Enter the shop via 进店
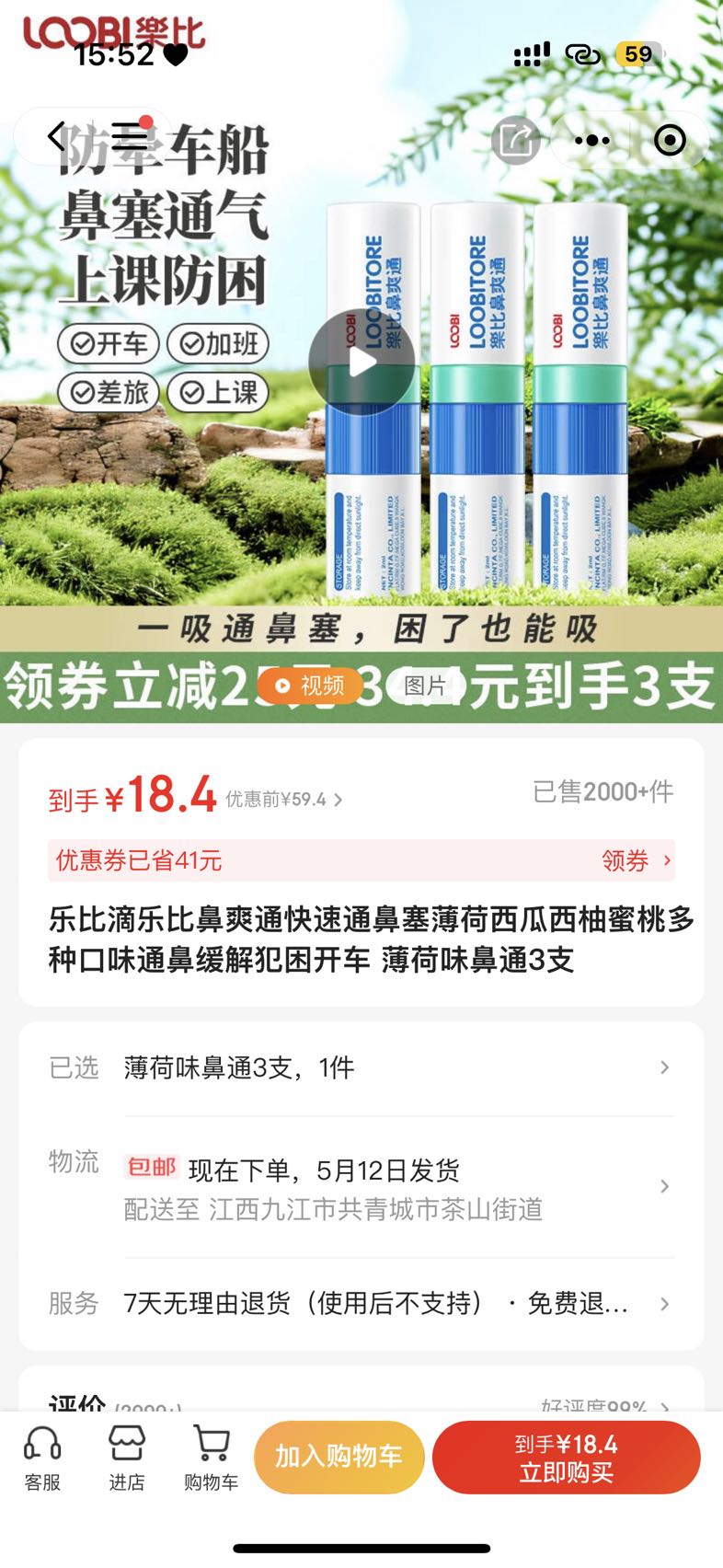Viewport: 723px width, 1568px height. pyautogui.click(x=127, y=1458)
